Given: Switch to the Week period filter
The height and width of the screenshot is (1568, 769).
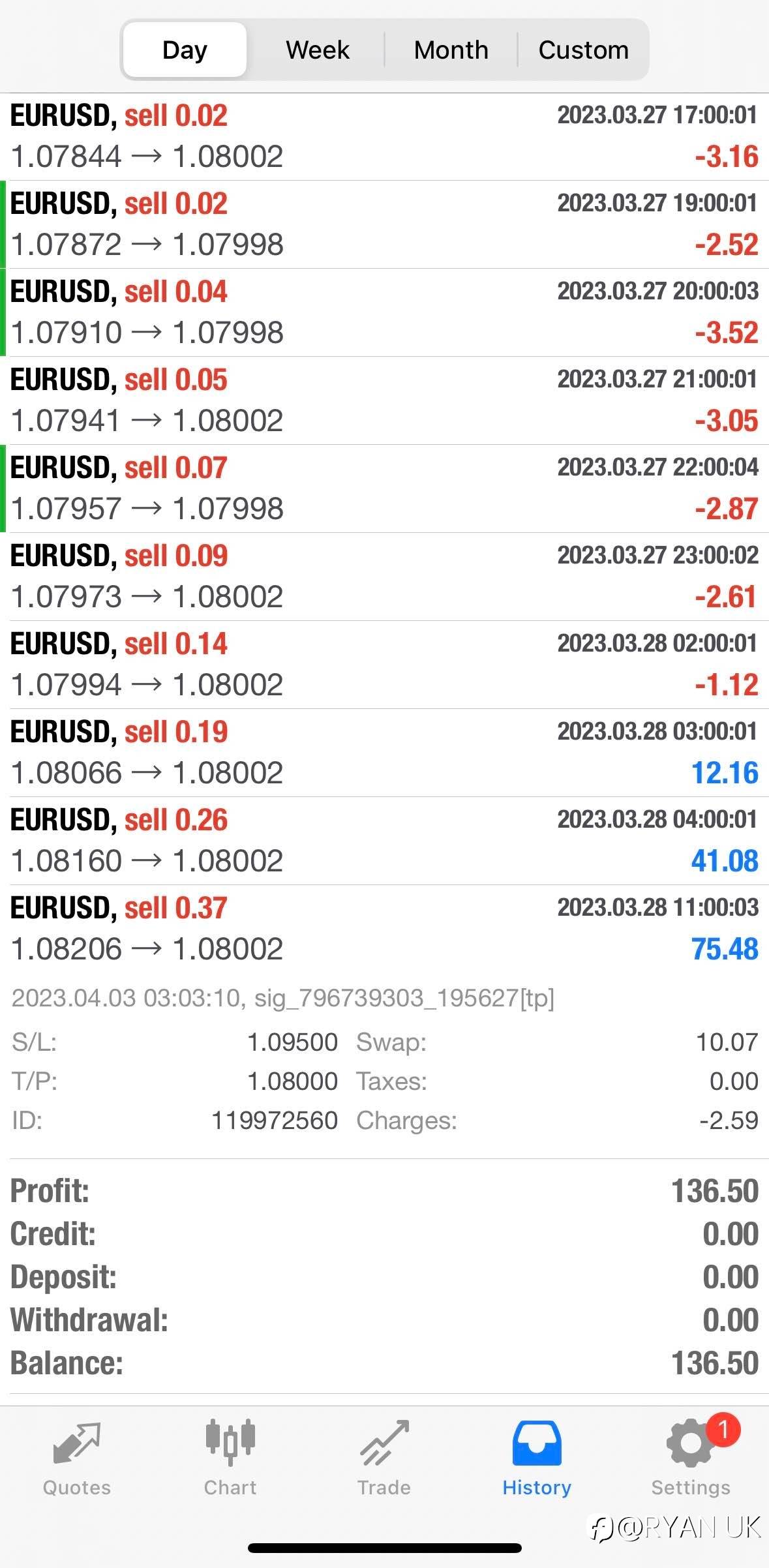Looking at the screenshot, I should (x=318, y=50).
